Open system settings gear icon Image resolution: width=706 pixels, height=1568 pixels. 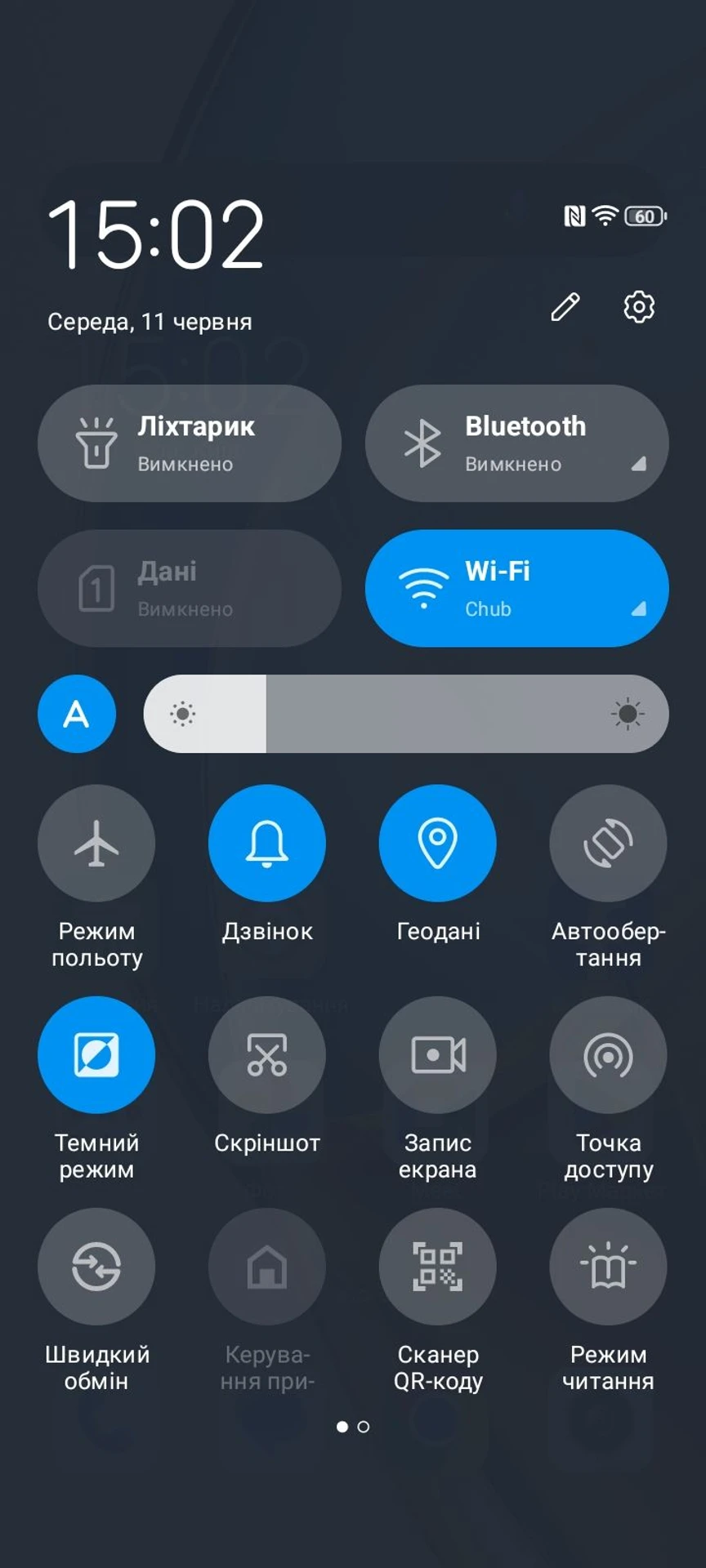point(638,307)
